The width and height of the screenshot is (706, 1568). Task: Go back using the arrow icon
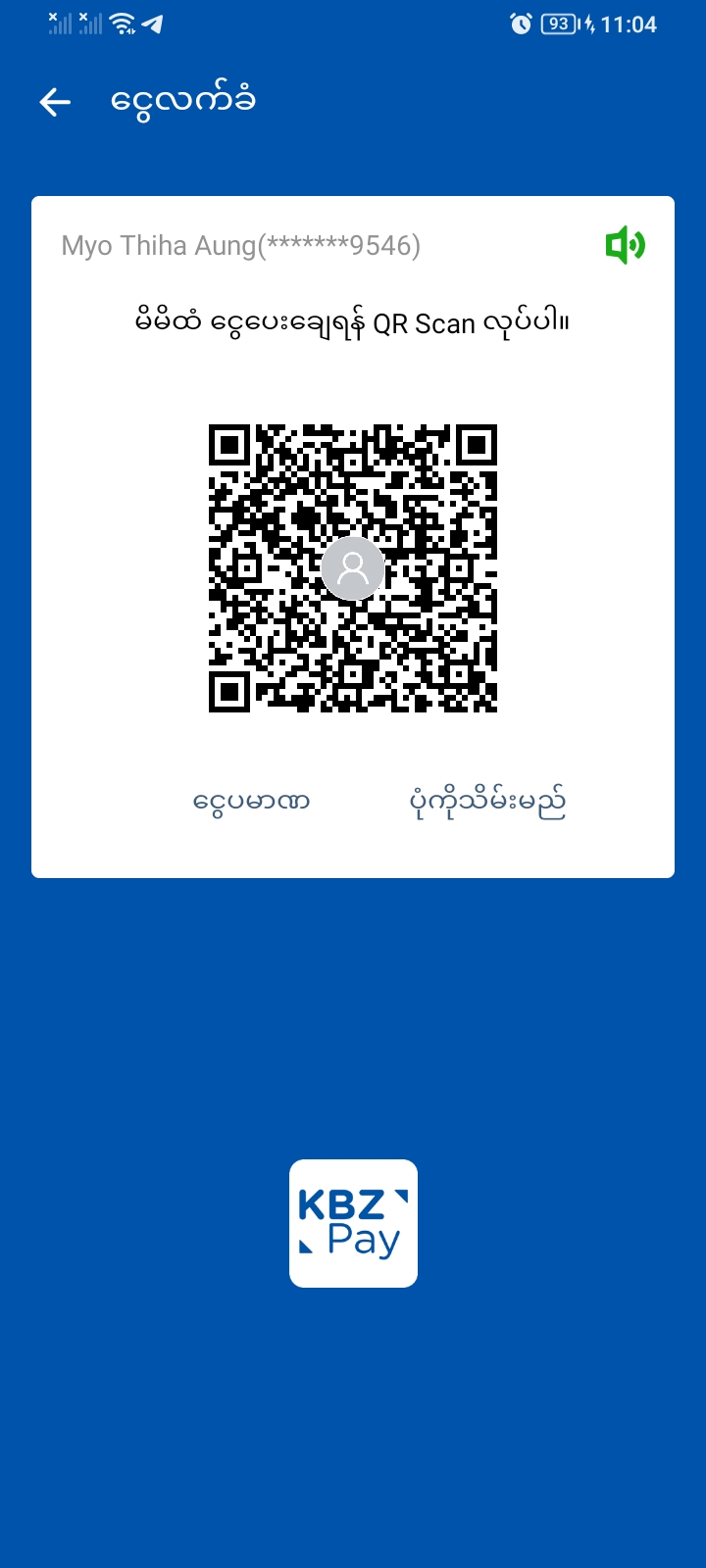[55, 102]
